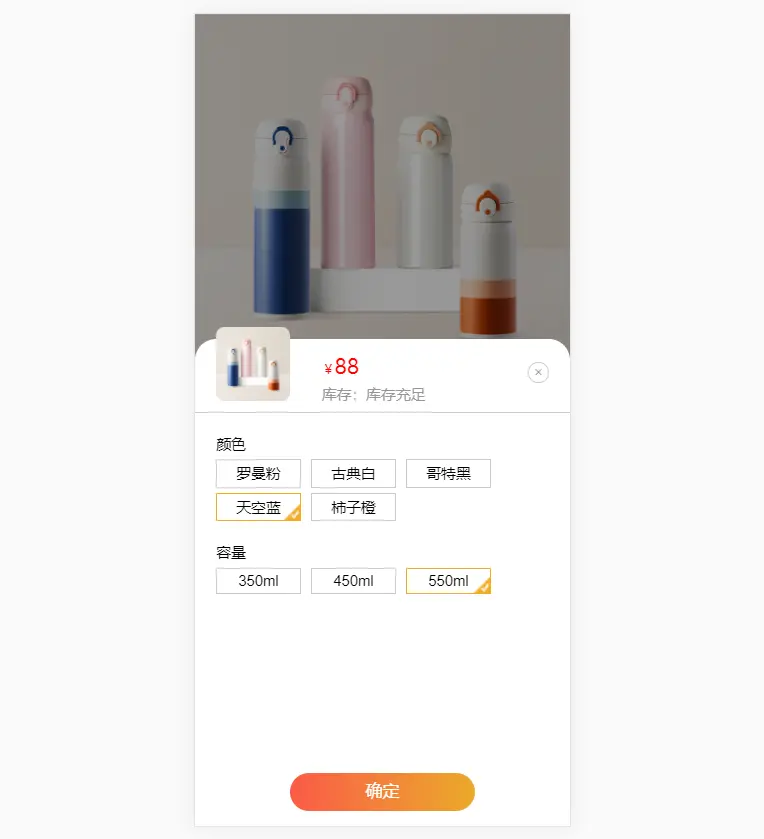Choose the 350ml capacity
The width and height of the screenshot is (764, 839).
(x=258, y=581)
